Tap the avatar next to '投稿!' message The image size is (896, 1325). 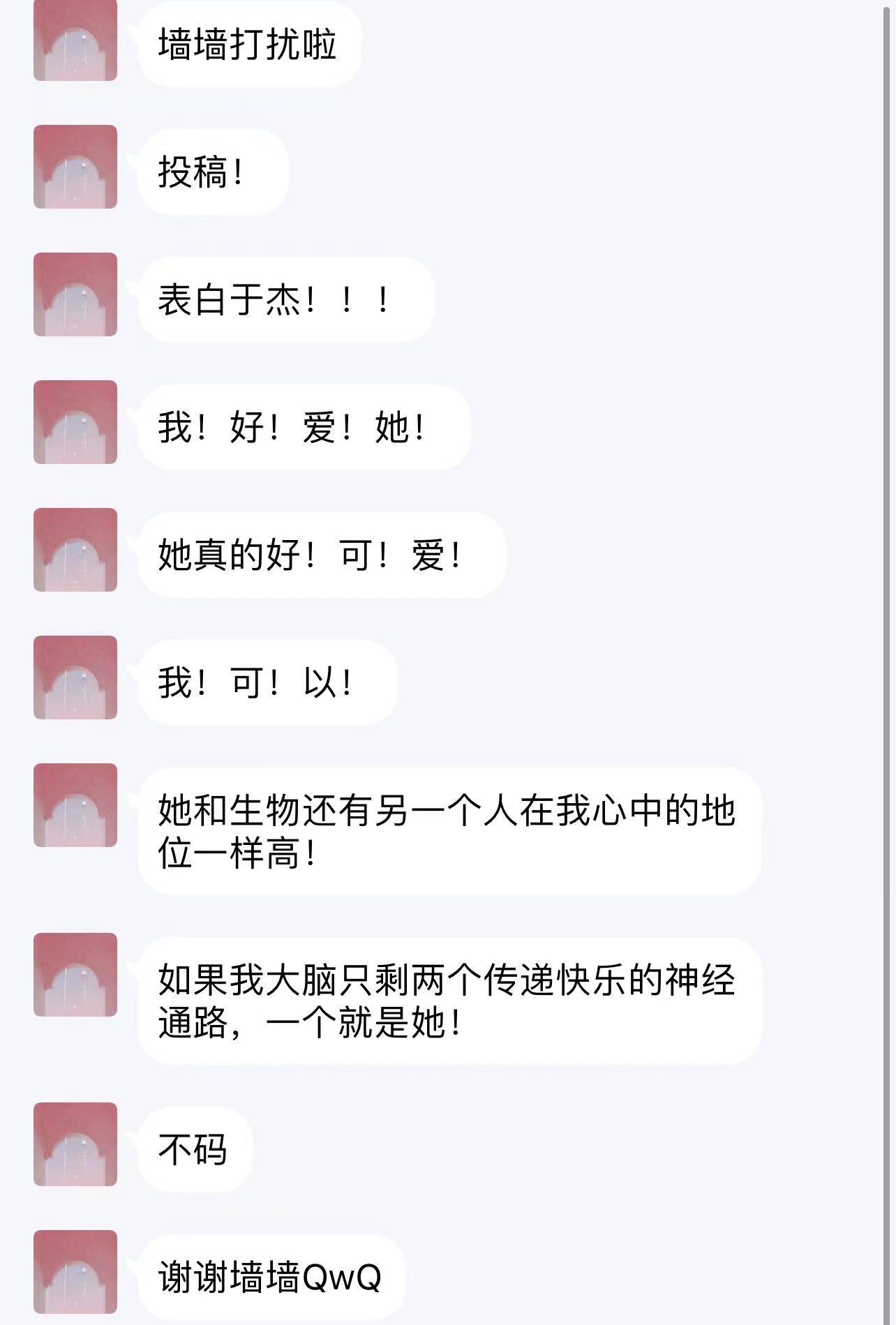75,167
